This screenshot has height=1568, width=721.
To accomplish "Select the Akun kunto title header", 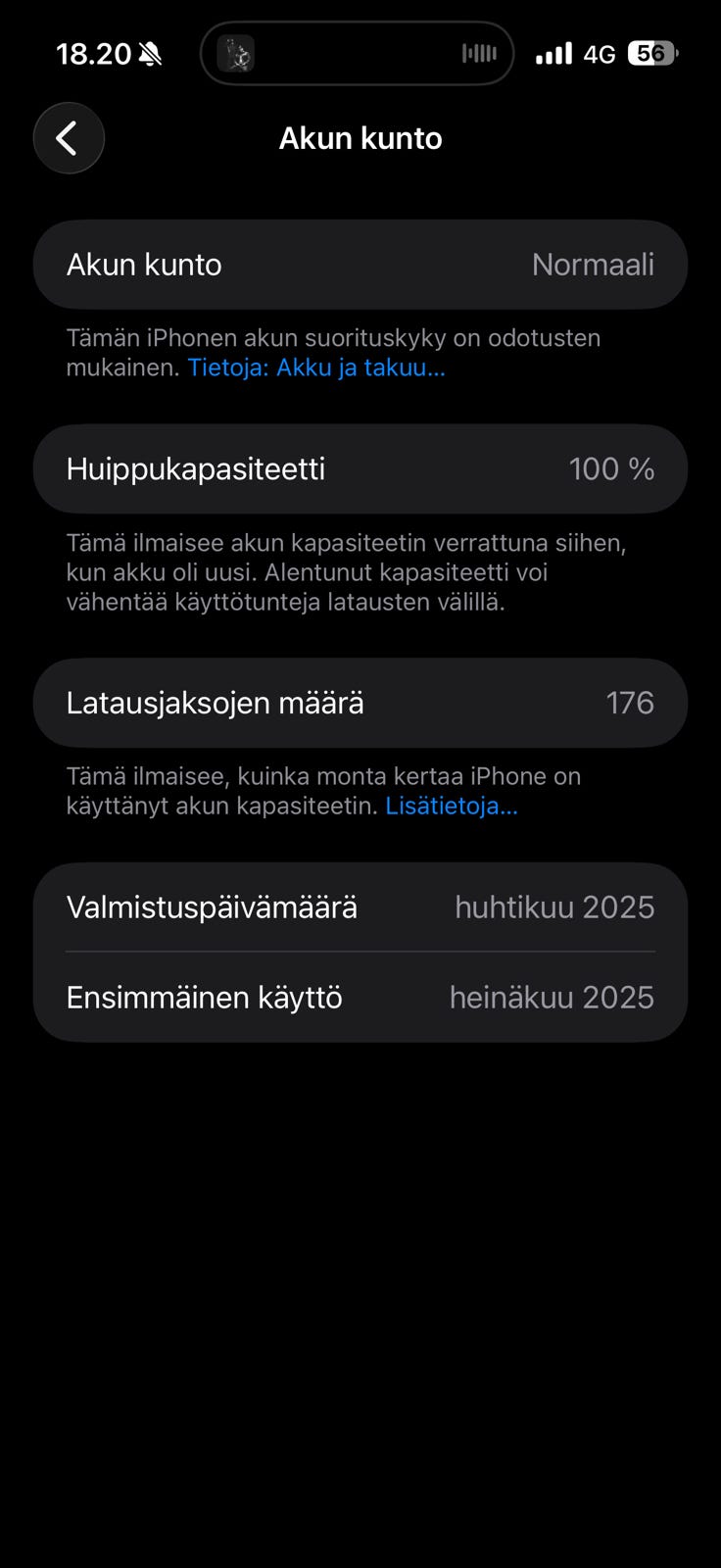I will 360,137.
